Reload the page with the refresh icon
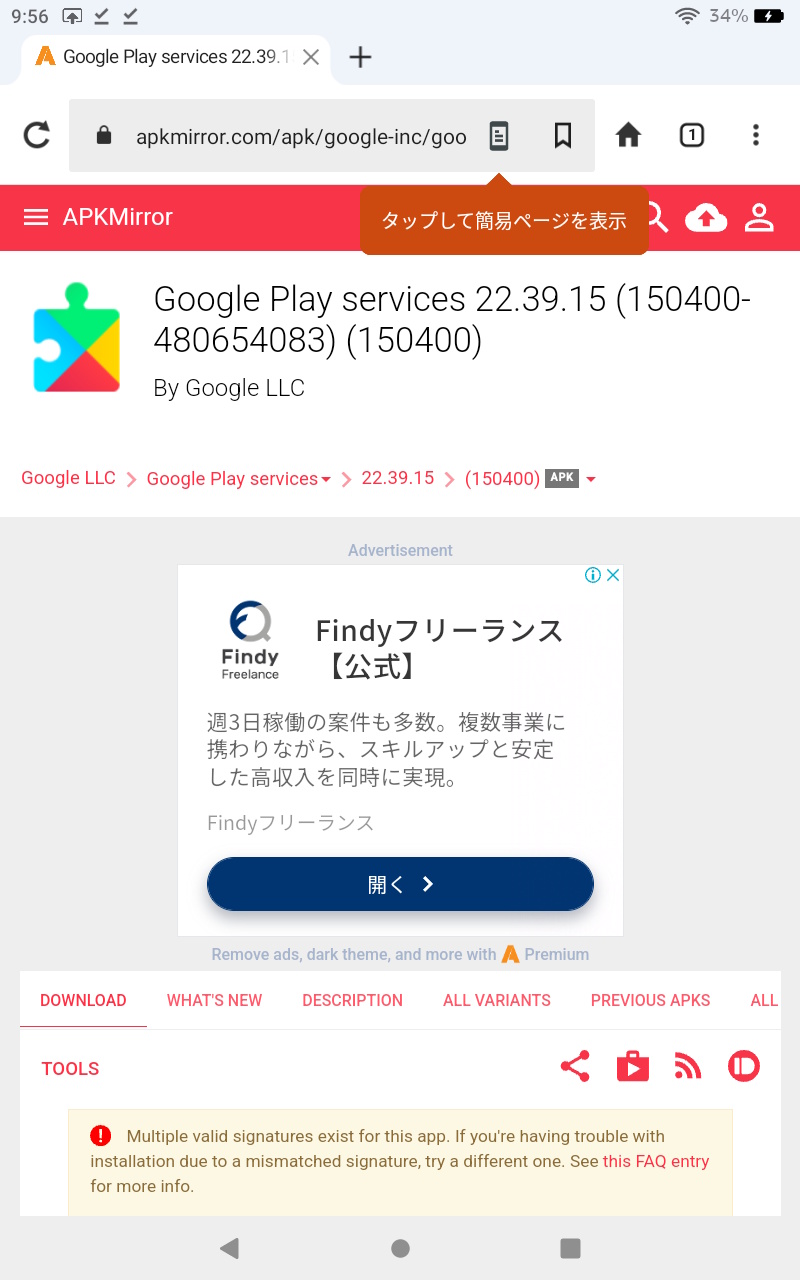The image size is (800, 1280). pyautogui.click(x=36, y=134)
